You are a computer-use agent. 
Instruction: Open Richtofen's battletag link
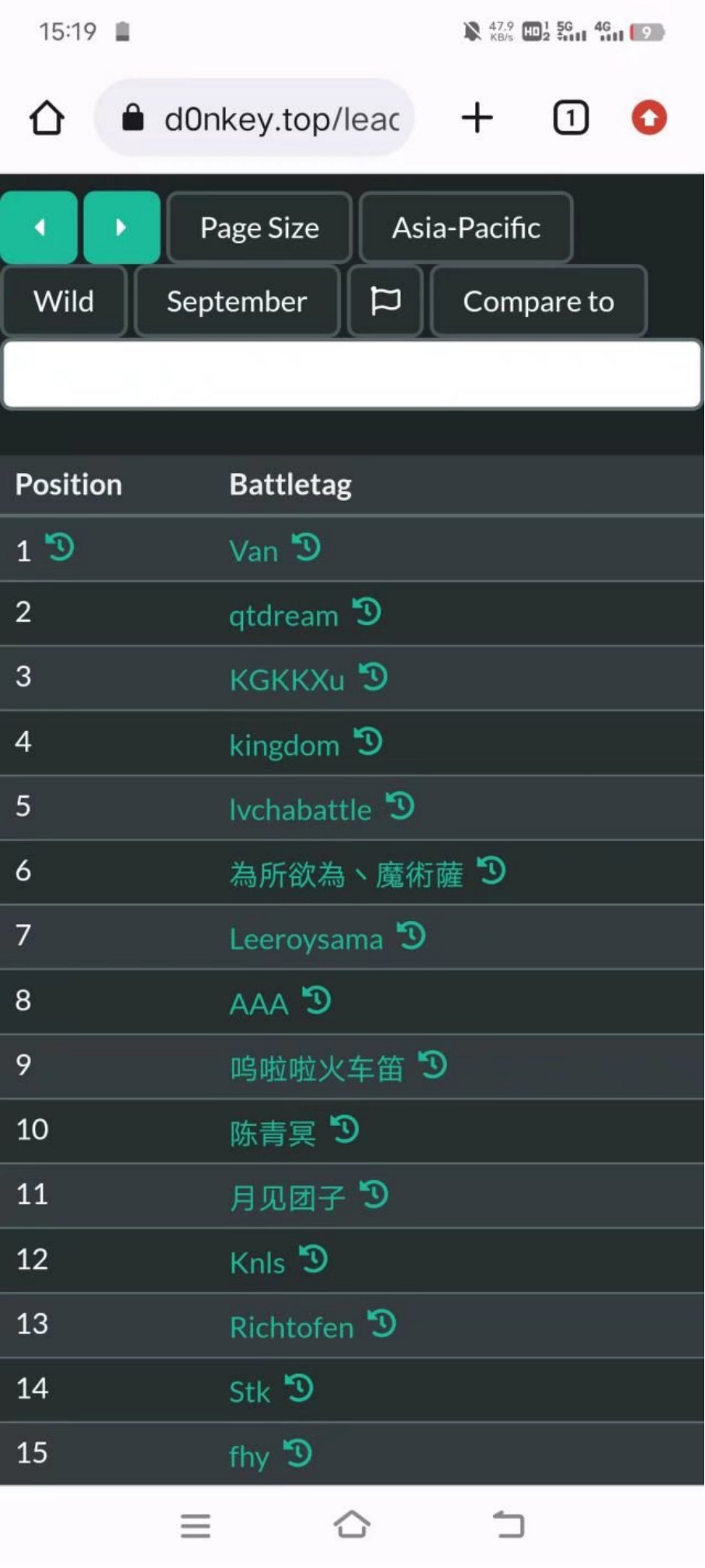[x=291, y=1328]
